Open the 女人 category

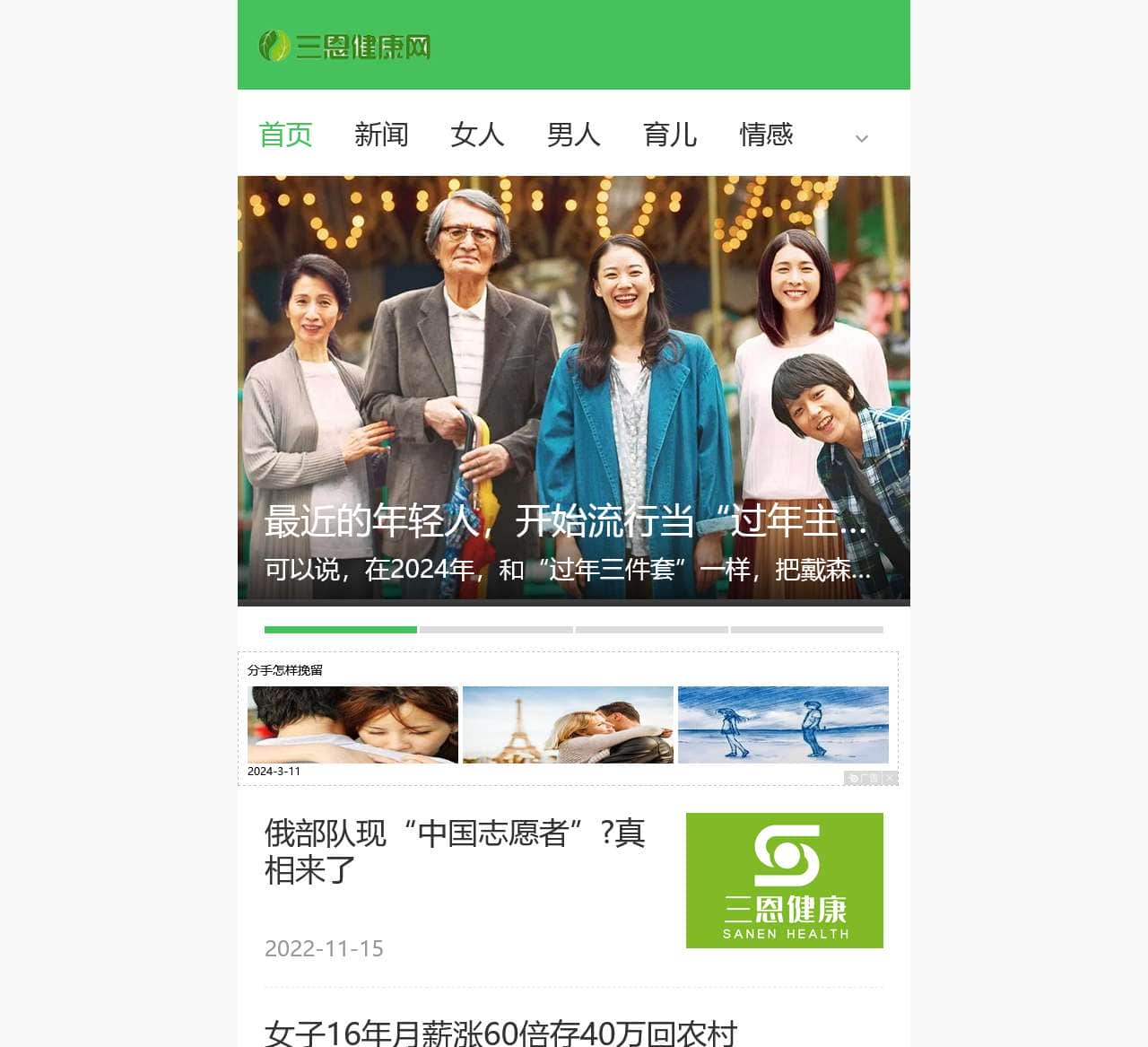477,135
